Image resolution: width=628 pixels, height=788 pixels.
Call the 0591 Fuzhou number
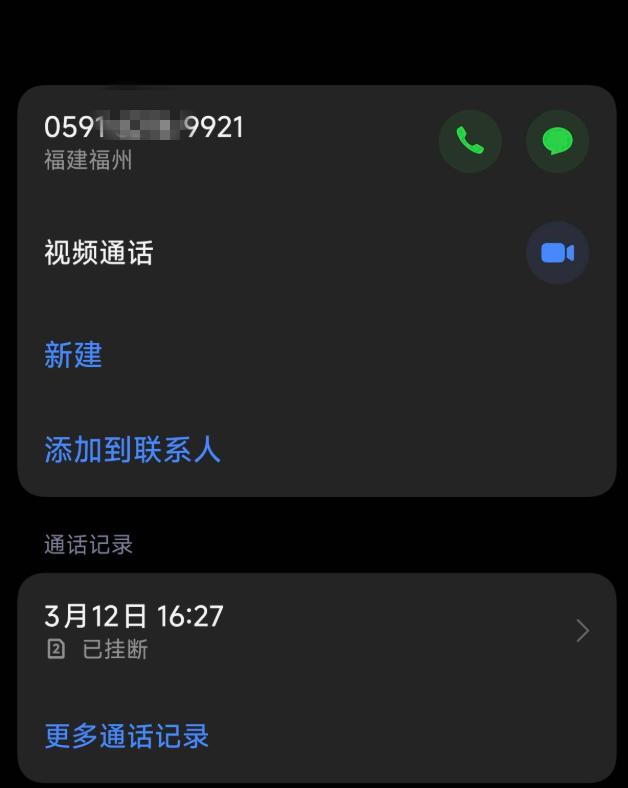pyautogui.click(x=470, y=141)
